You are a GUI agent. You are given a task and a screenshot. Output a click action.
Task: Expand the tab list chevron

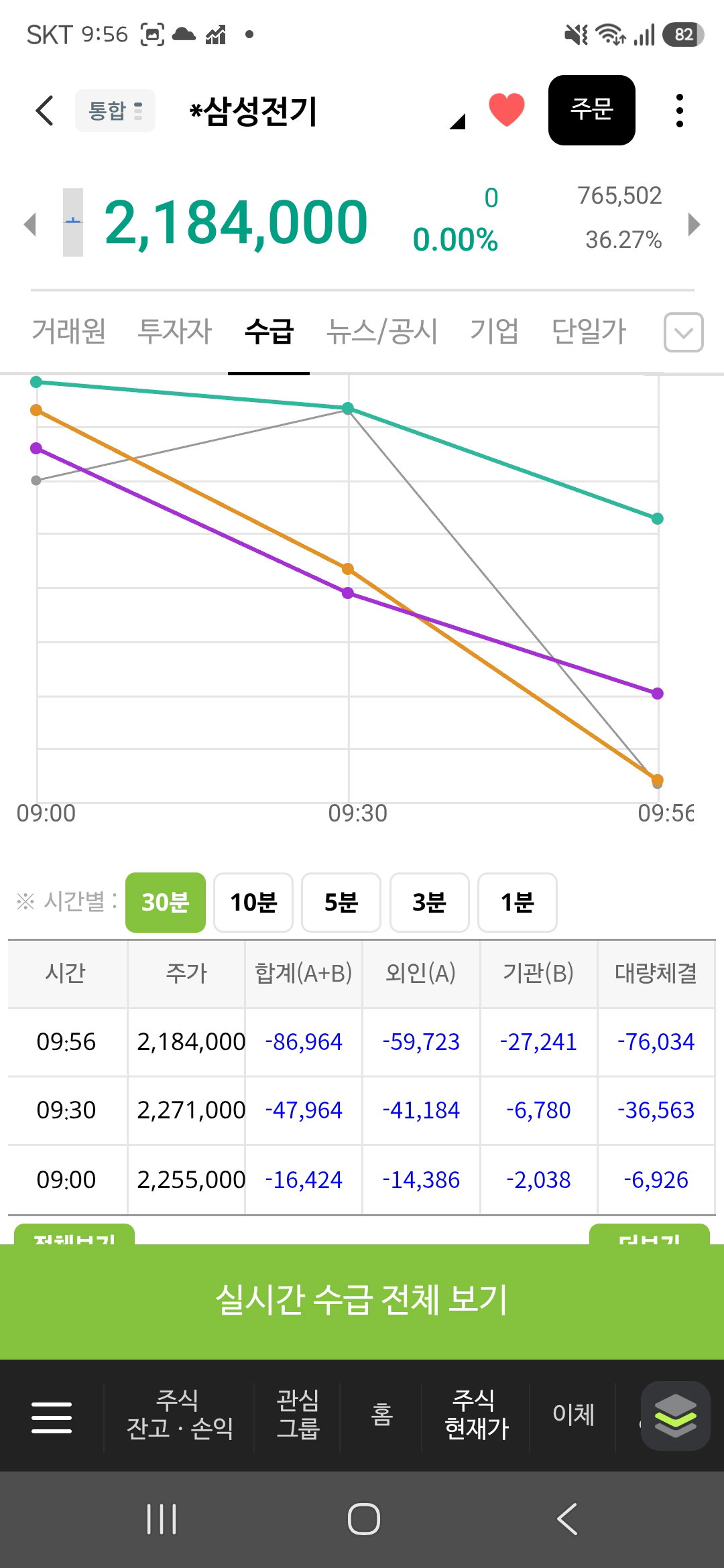pyautogui.click(x=684, y=332)
